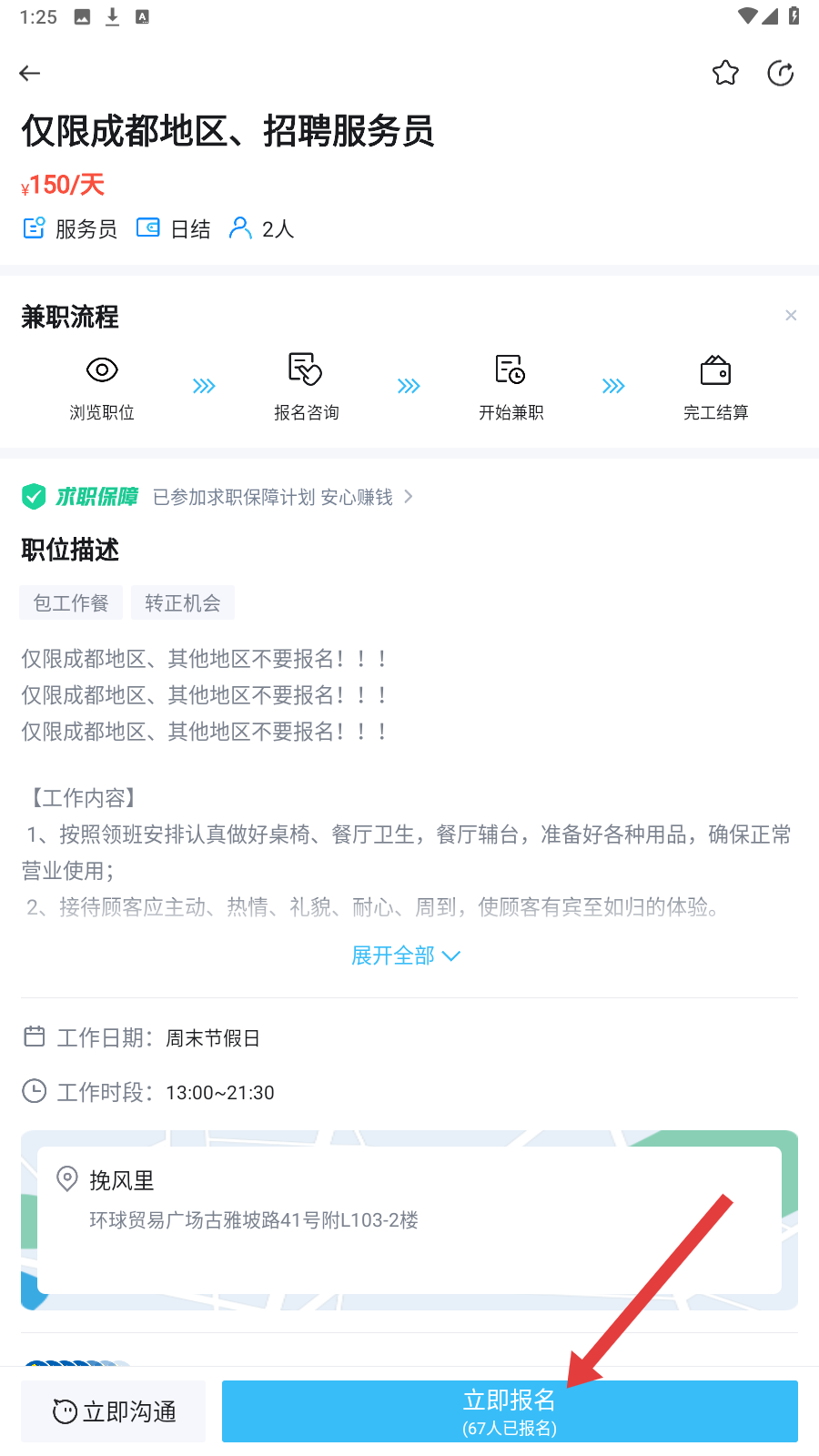Tap 立即沟通 to chat with recruiter
The width and height of the screenshot is (819, 1456).
(x=114, y=1411)
